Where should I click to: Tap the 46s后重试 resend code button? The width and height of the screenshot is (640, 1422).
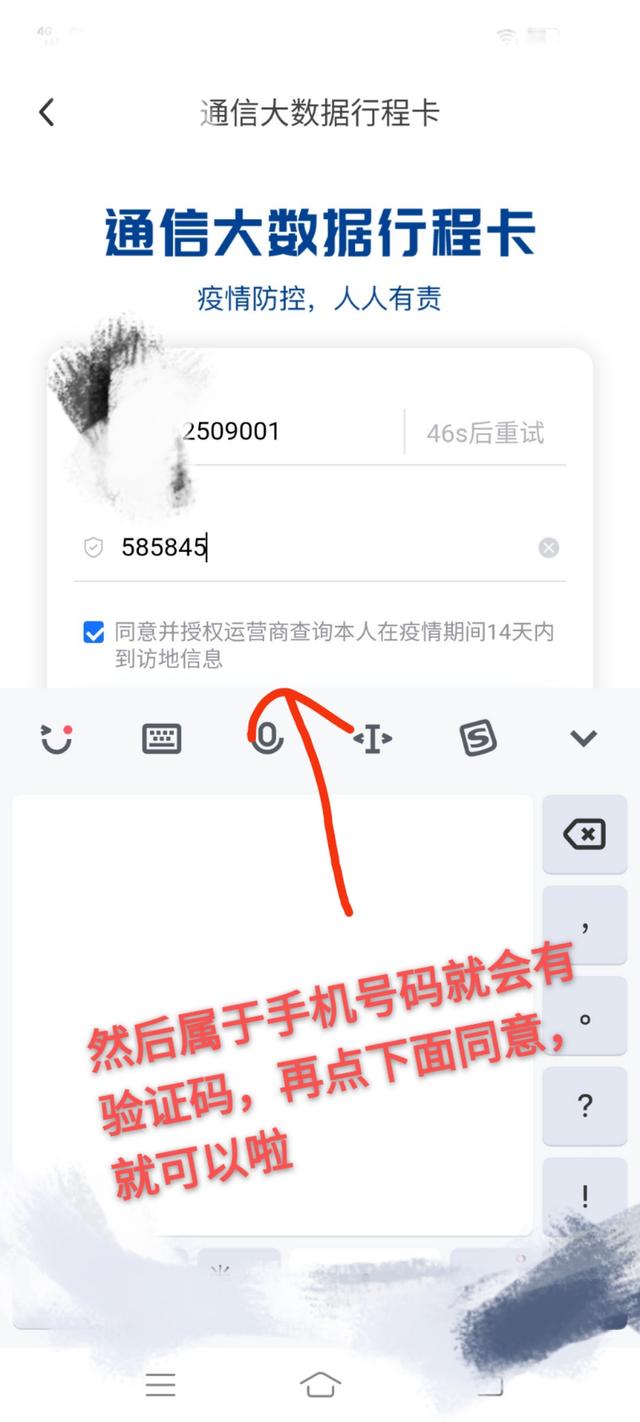click(485, 433)
